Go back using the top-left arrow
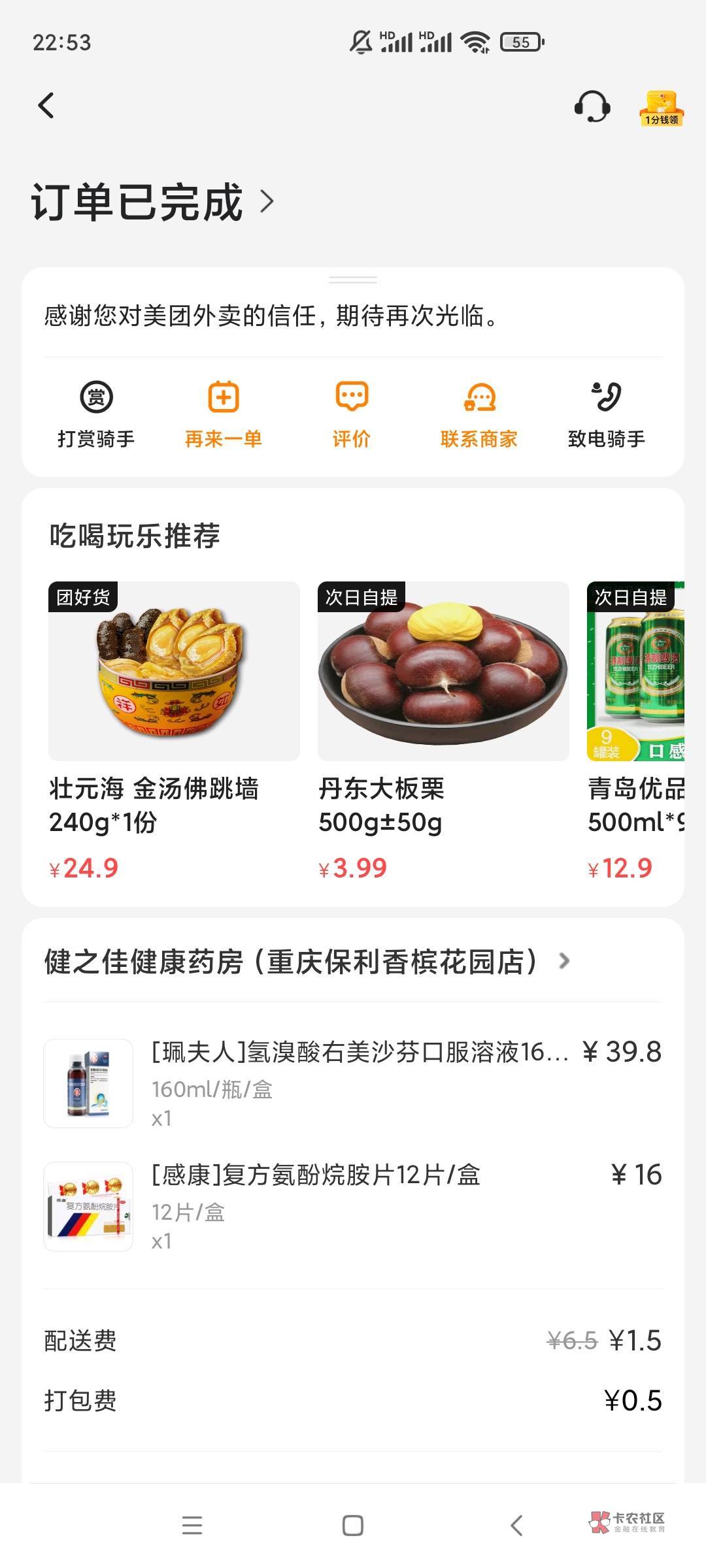The width and height of the screenshot is (706, 1568). click(x=46, y=106)
